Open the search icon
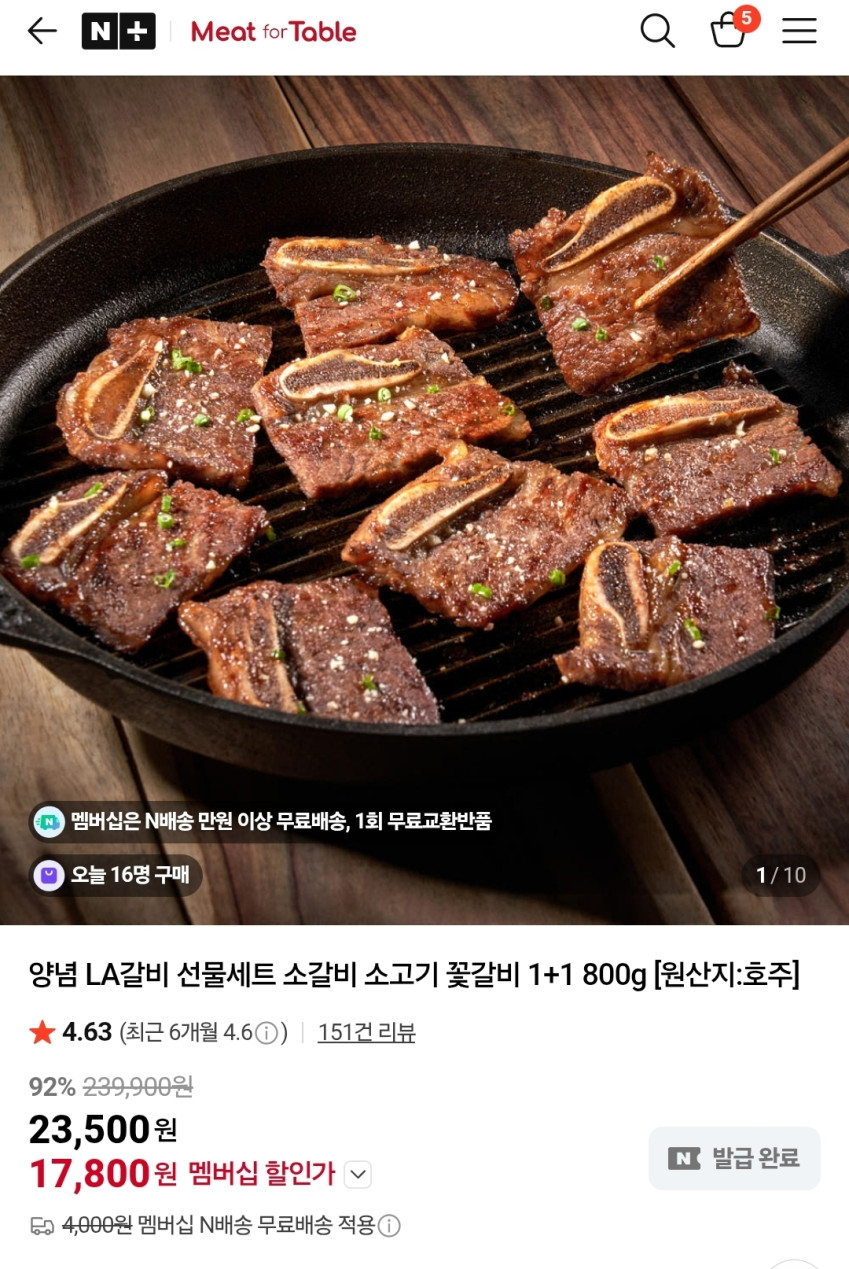The width and height of the screenshot is (849, 1269). (657, 32)
